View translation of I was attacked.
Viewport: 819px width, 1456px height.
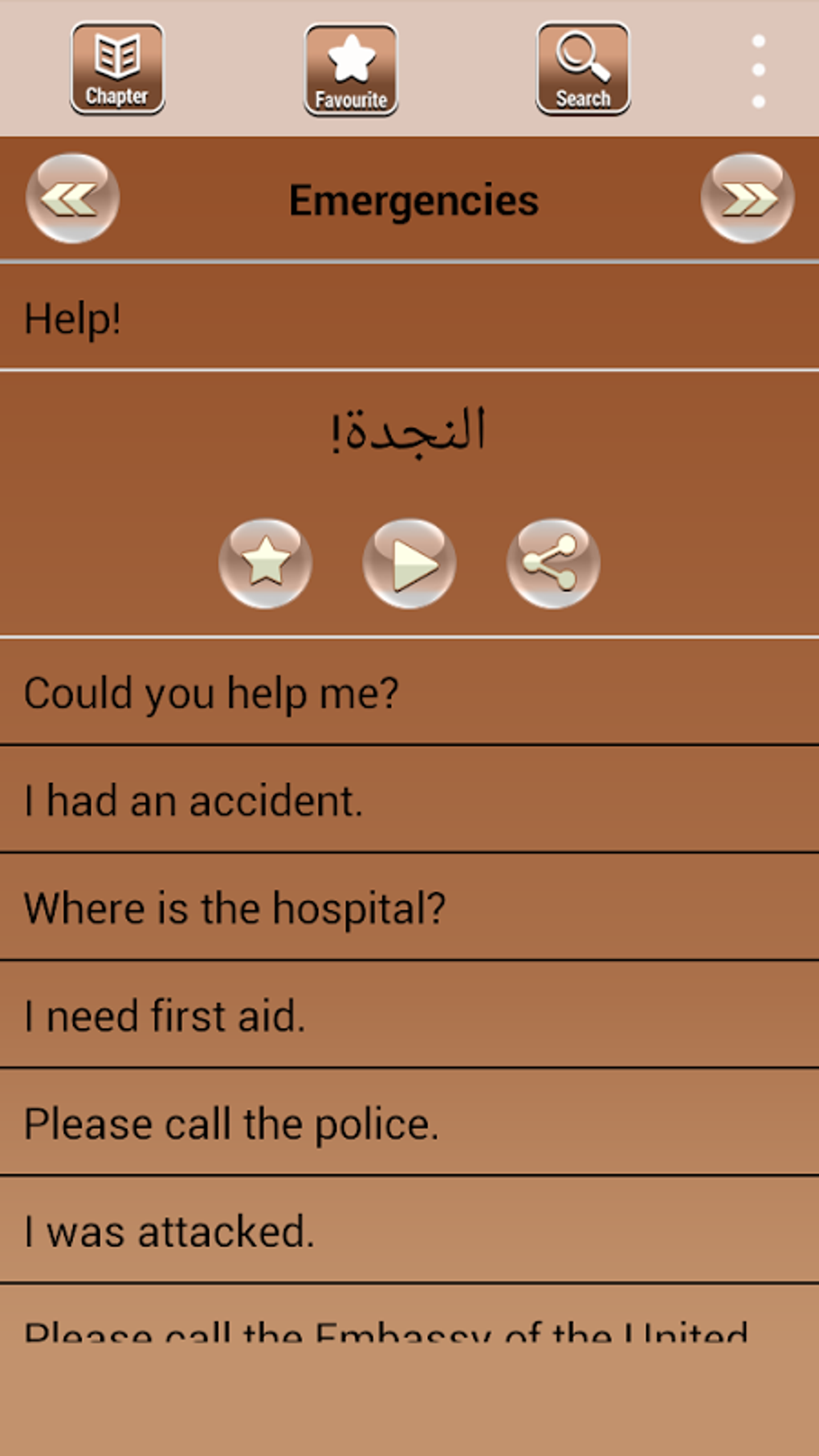click(x=409, y=1230)
